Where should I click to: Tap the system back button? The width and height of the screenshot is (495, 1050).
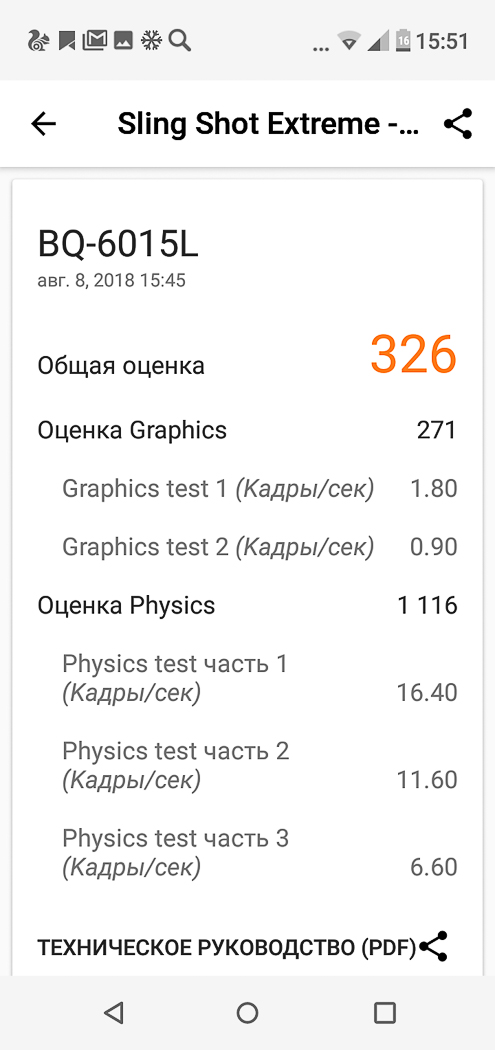pos(114,1012)
